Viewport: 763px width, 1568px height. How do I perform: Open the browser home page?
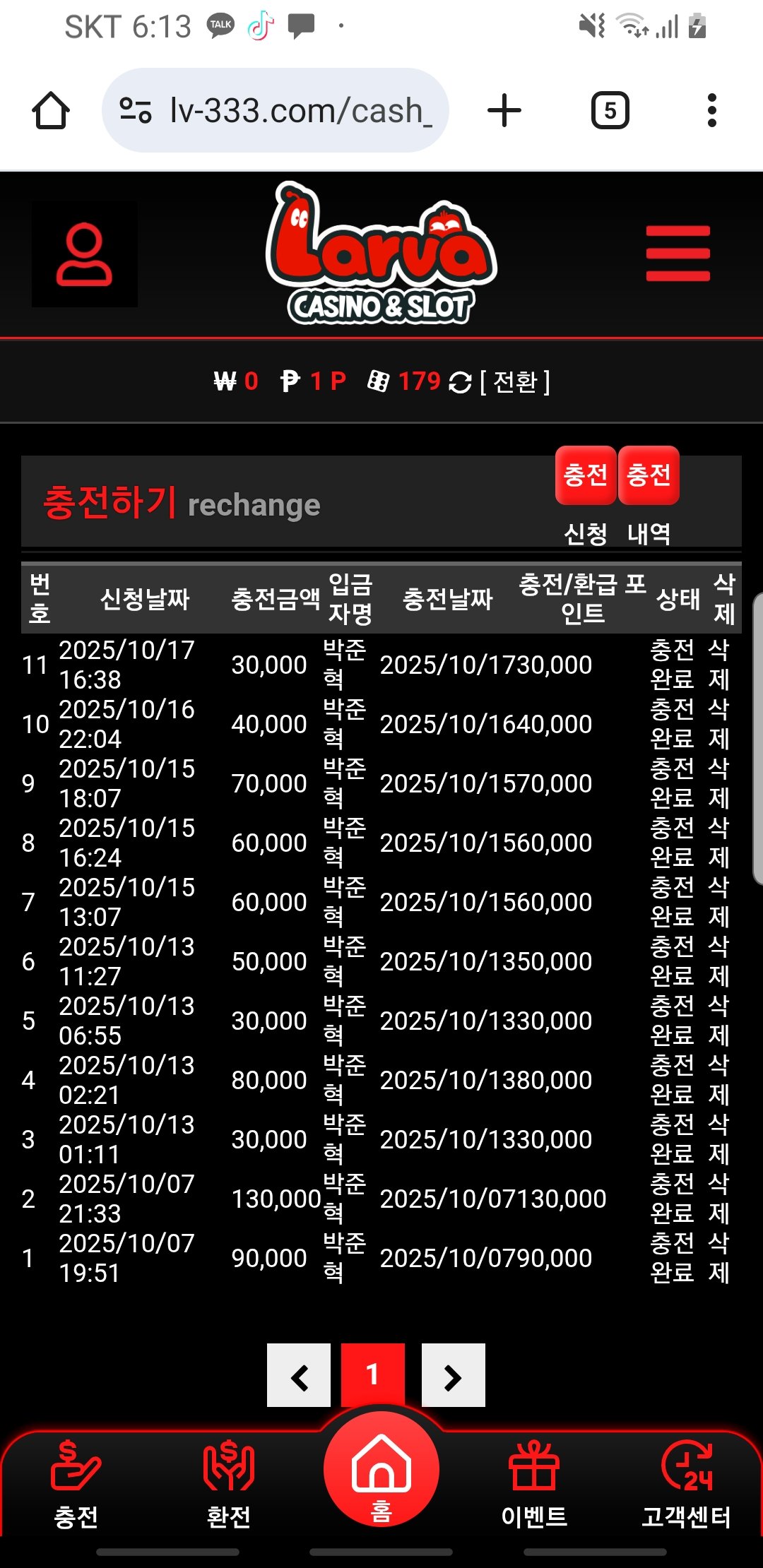[51, 111]
